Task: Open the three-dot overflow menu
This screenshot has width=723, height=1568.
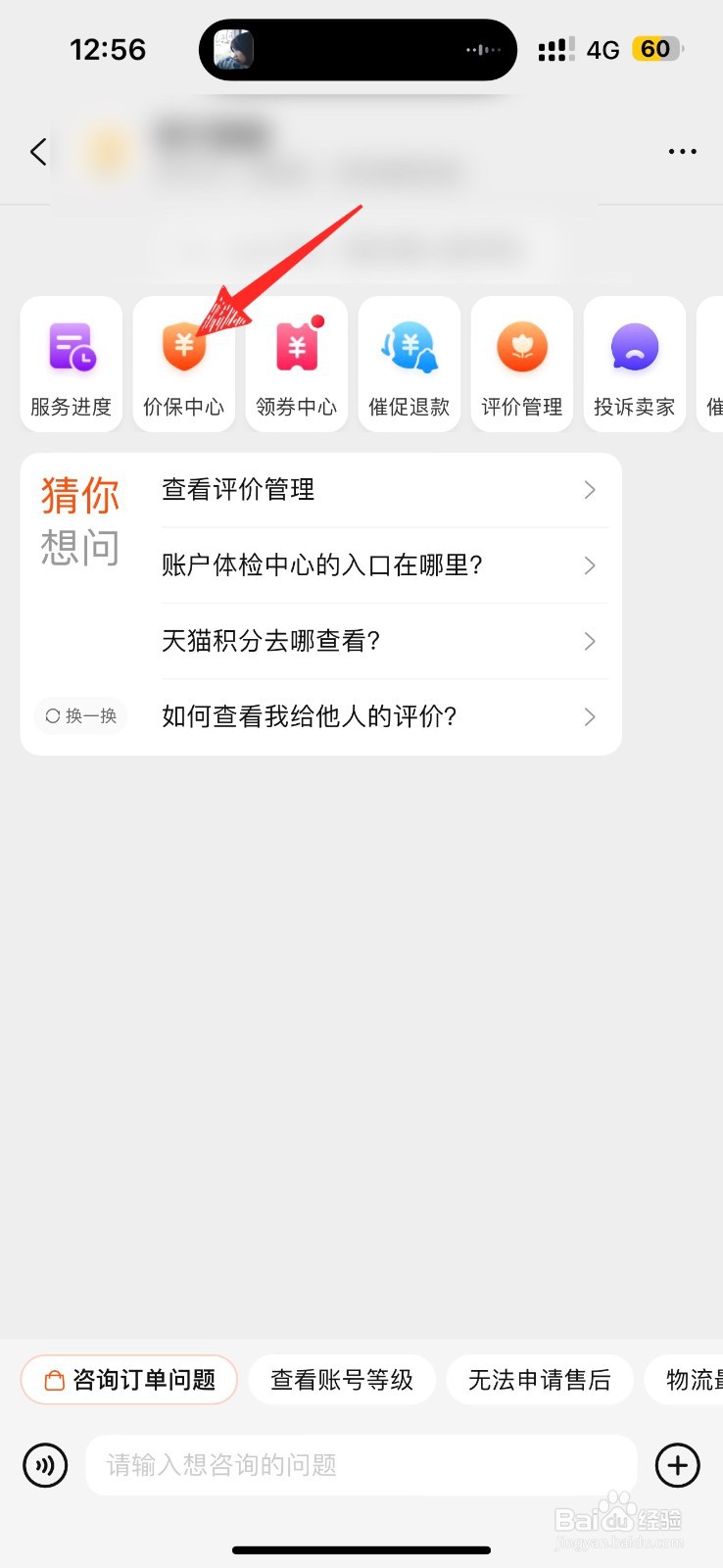Action: click(682, 152)
